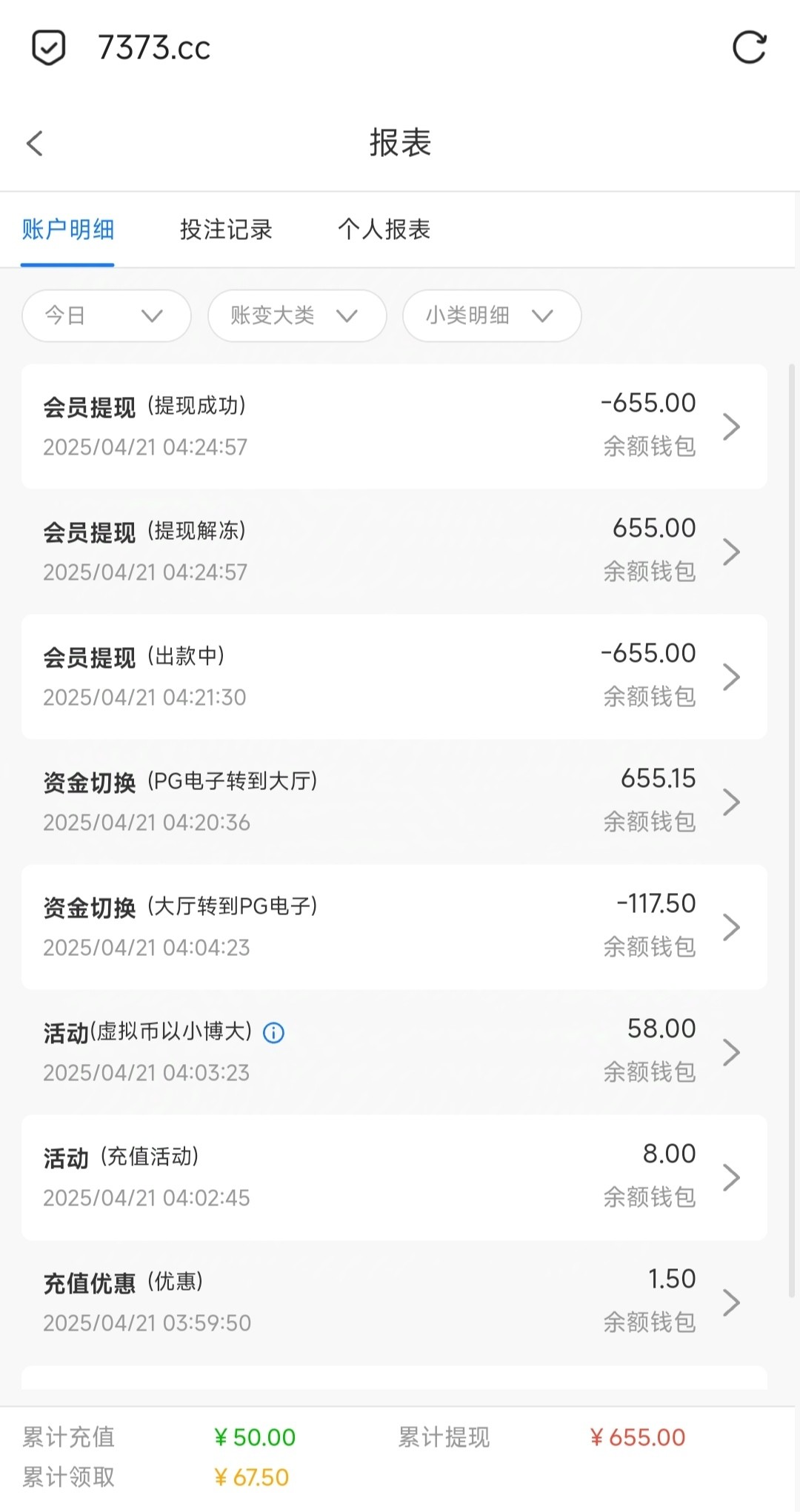Click the back arrow icon
The image size is (800, 1512).
35,144
